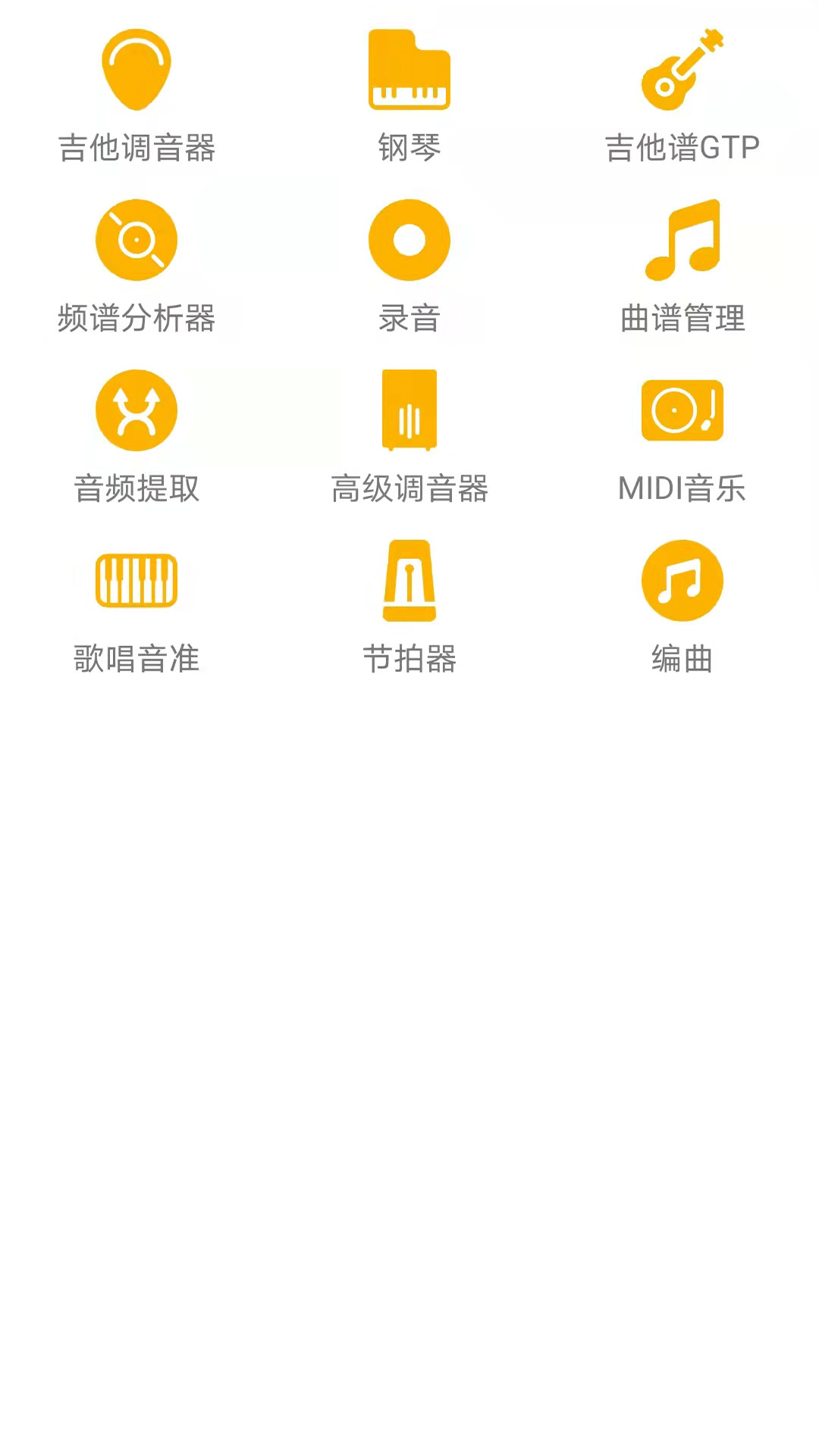819x1456 pixels.
Task: Open the 吉他调音器 guitar tuner tool
Action: [136, 68]
